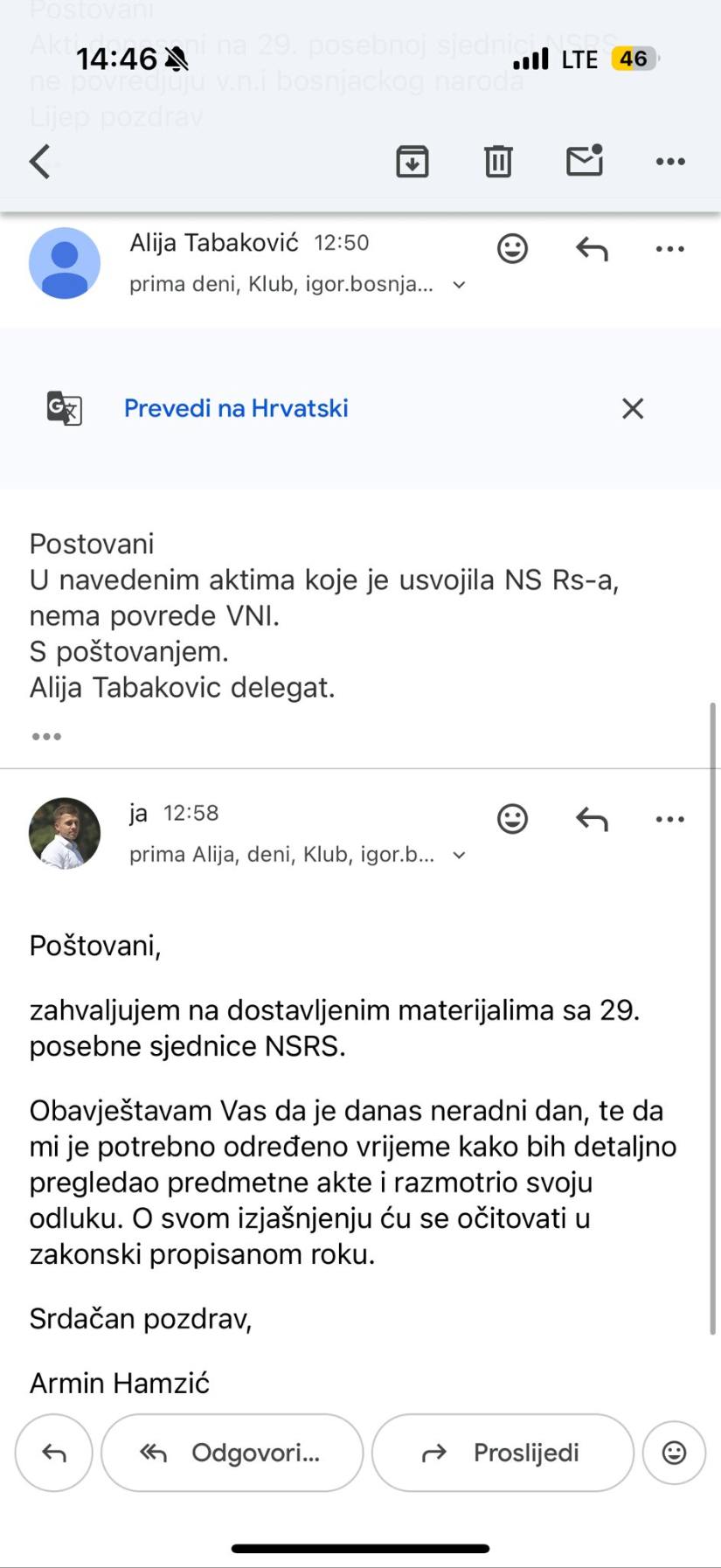Screen dimensions: 721x1568
Task: Choose Odgovori to reply to all
Action: [232, 1453]
